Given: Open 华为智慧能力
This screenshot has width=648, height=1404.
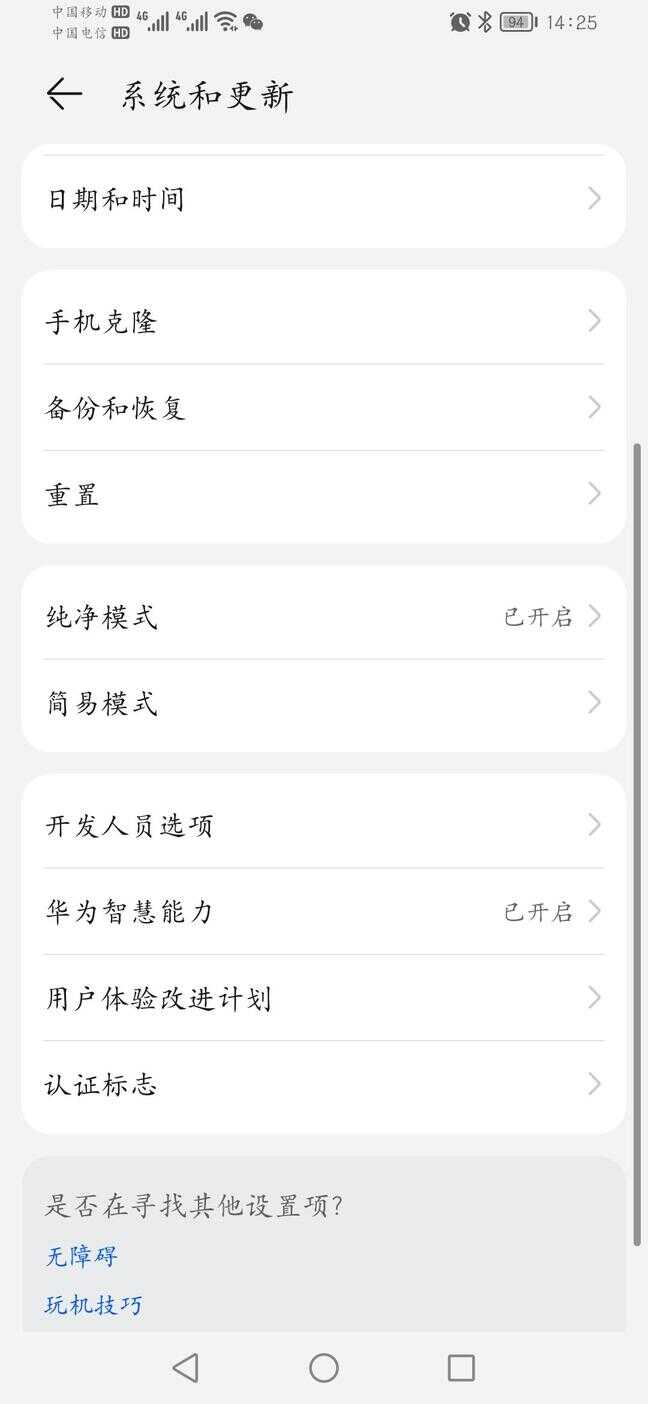Looking at the screenshot, I should pos(323,912).
